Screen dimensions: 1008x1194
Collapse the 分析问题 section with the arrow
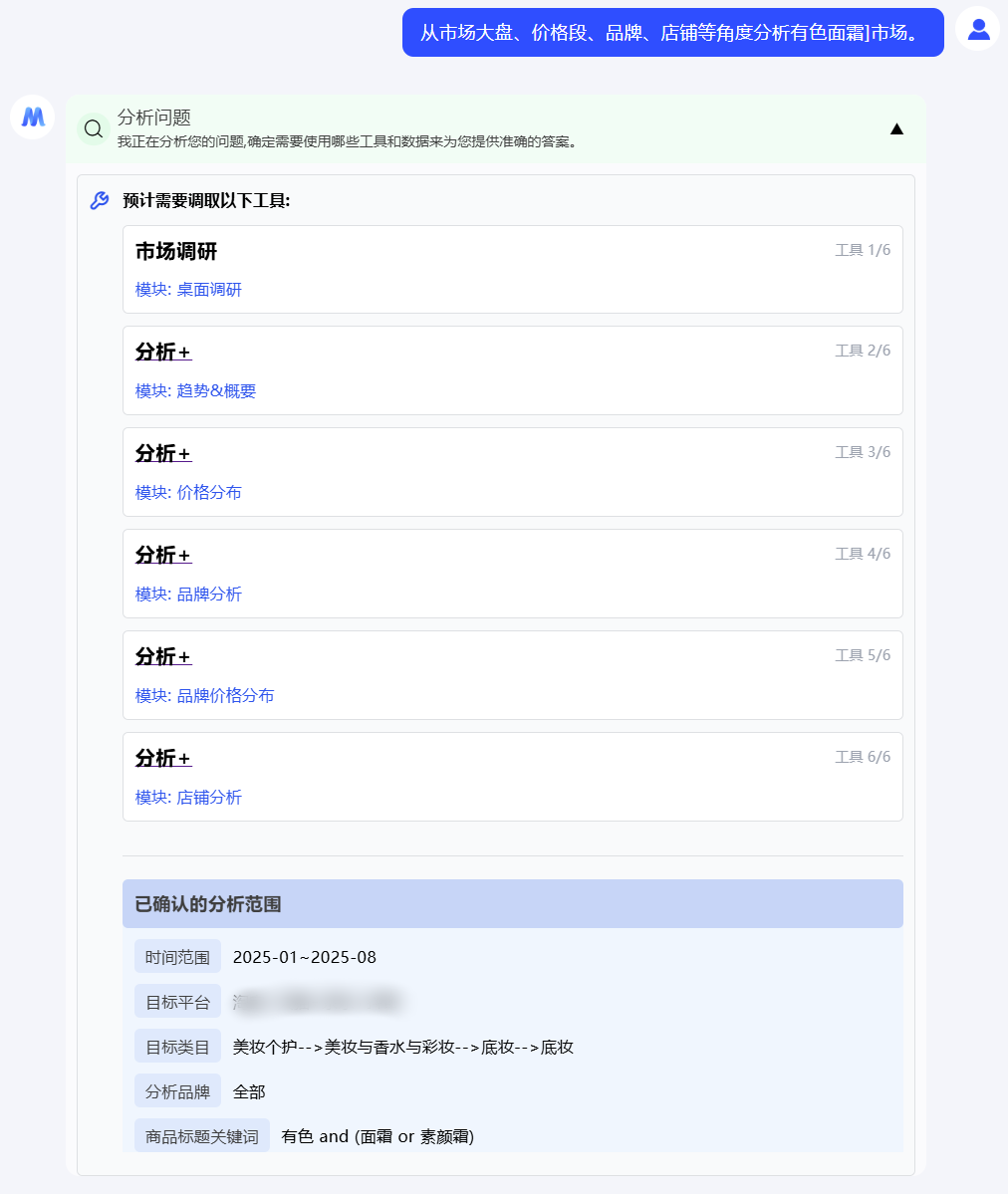click(896, 128)
